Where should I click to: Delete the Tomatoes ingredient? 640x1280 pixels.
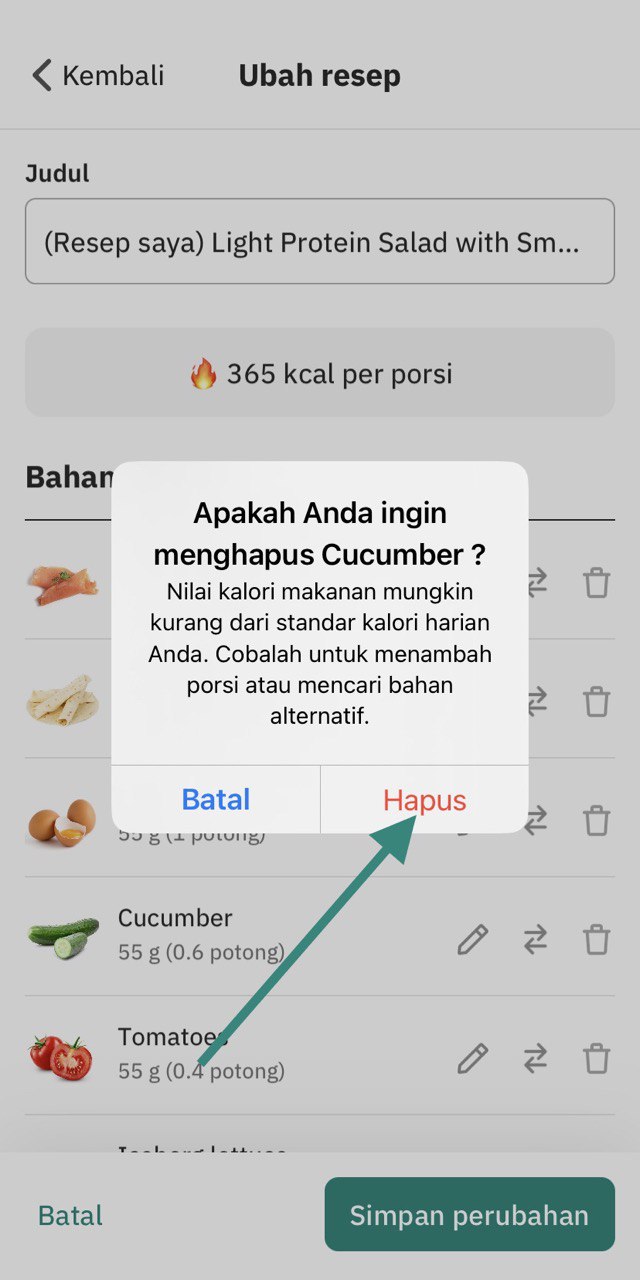point(597,1058)
